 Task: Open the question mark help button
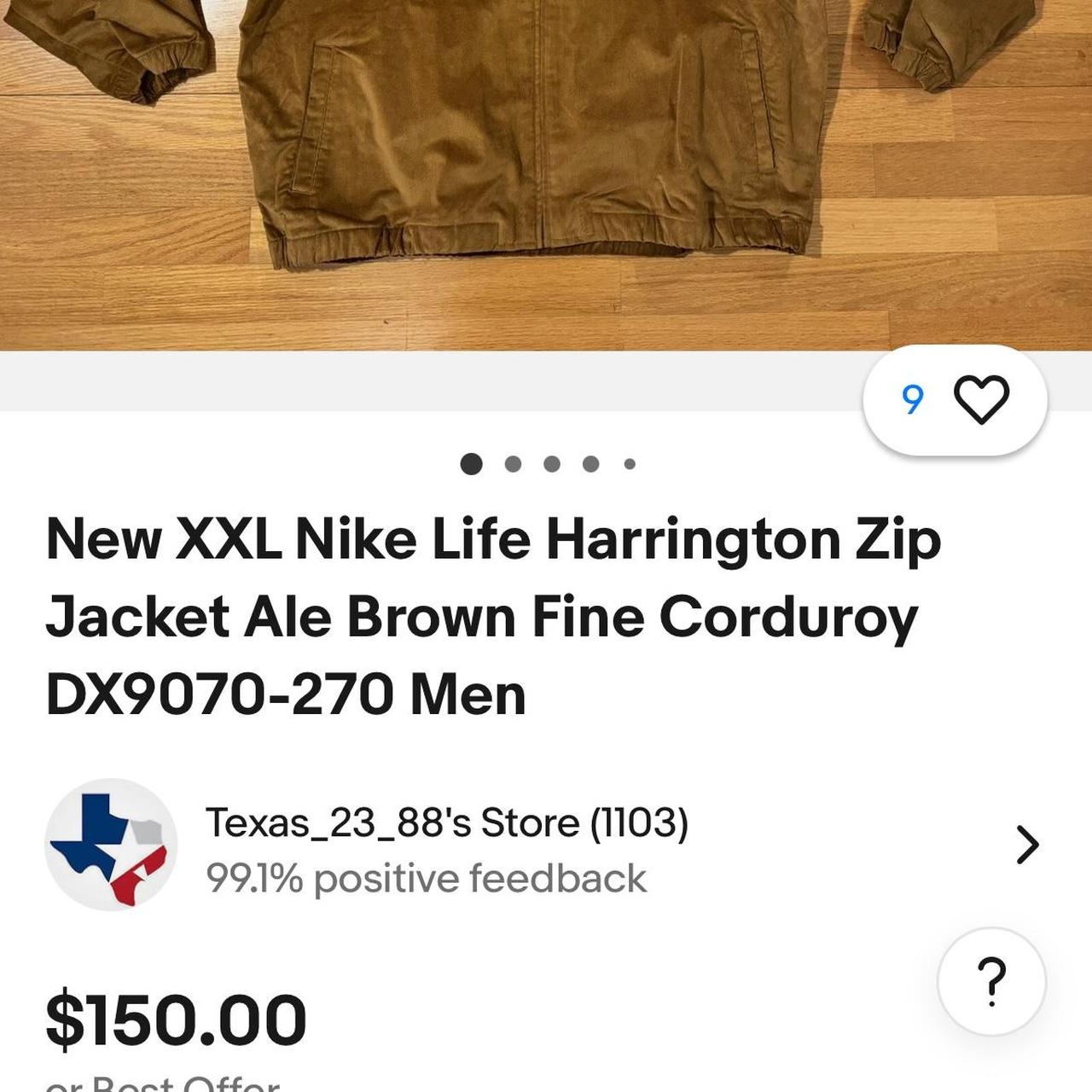[x=991, y=981]
